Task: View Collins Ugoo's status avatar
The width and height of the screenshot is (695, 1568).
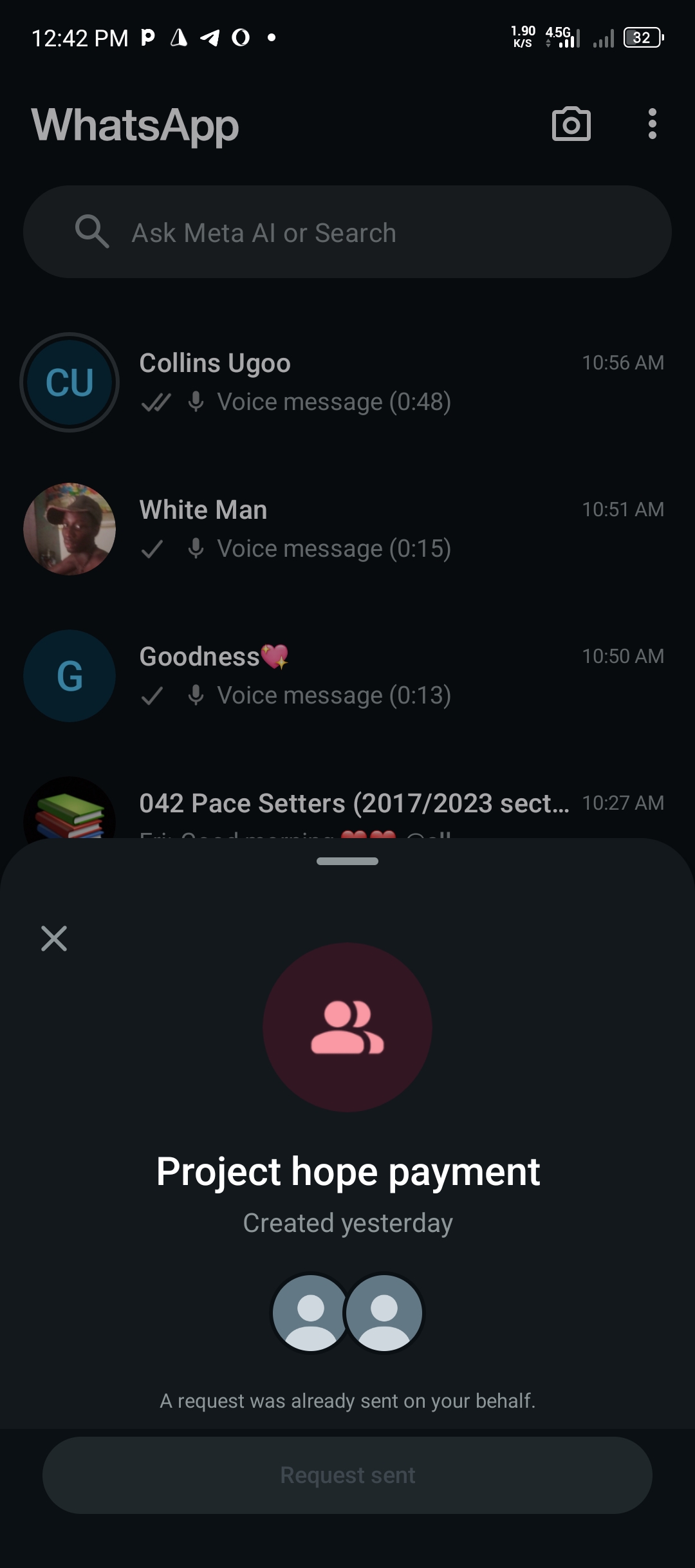Action: pyautogui.click(x=69, y=382)
